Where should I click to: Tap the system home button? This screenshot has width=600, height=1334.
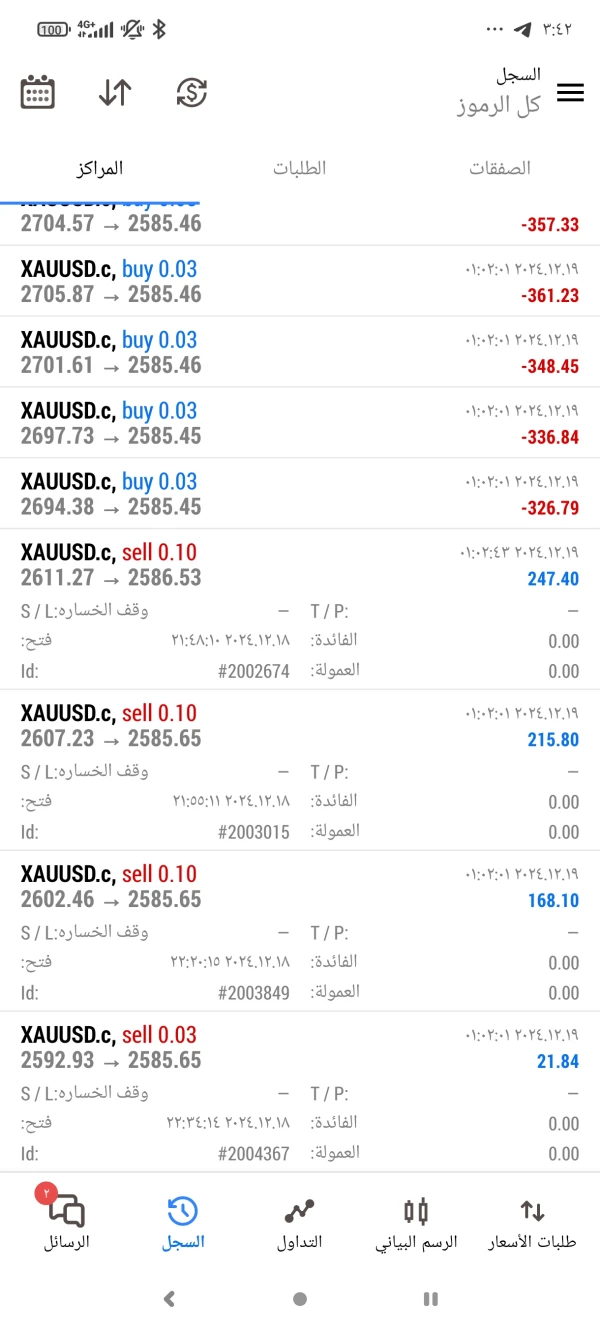(x=300, y=1299)
